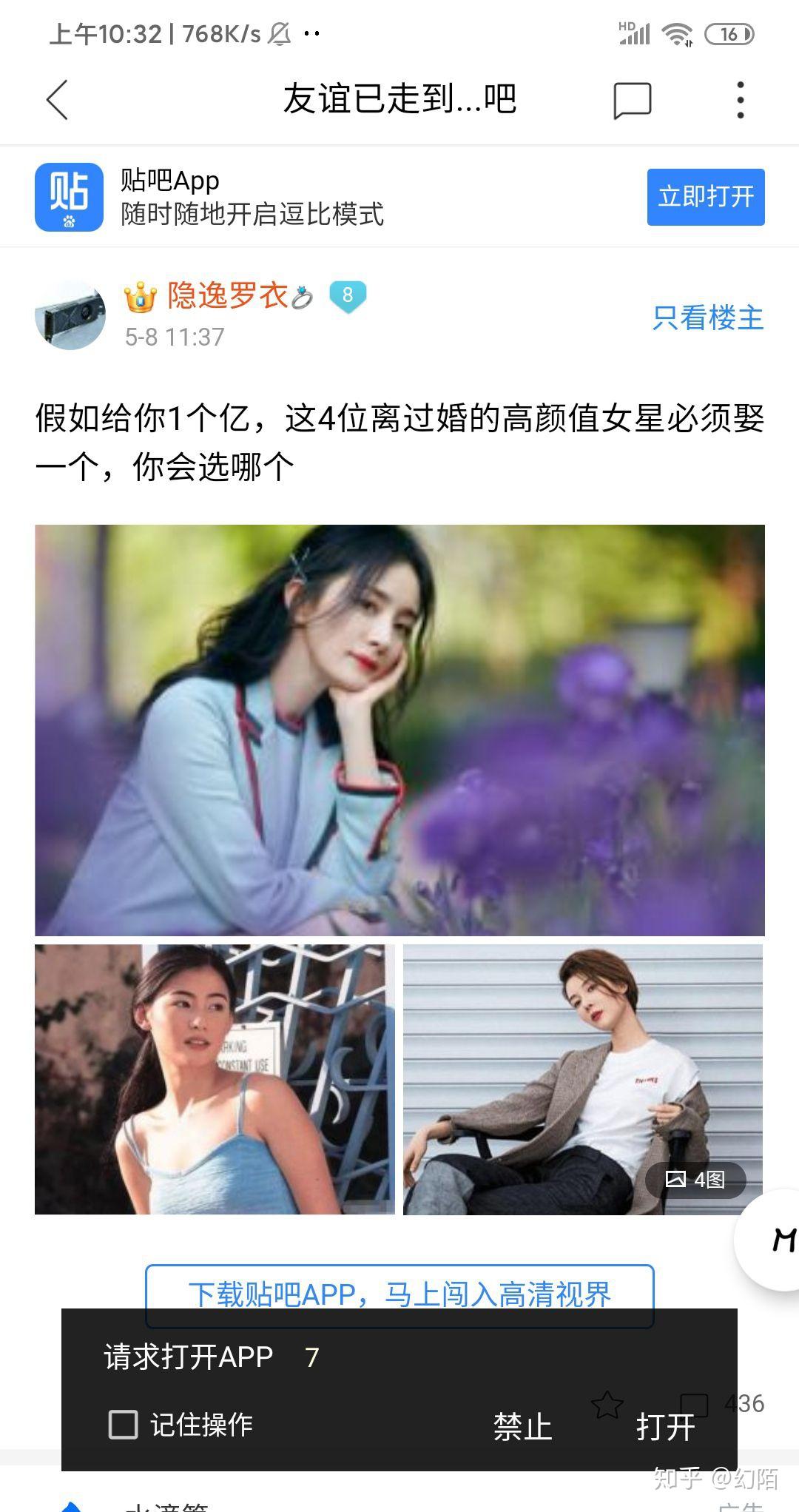
Task: Go back using the top-left arrow
Action: (x=57, y=100)
